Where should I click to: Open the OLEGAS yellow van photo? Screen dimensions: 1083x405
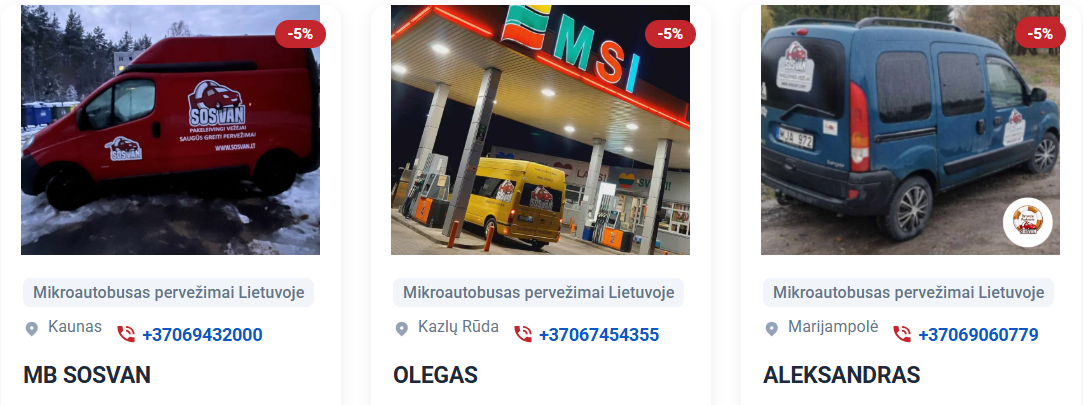point(540,130)
